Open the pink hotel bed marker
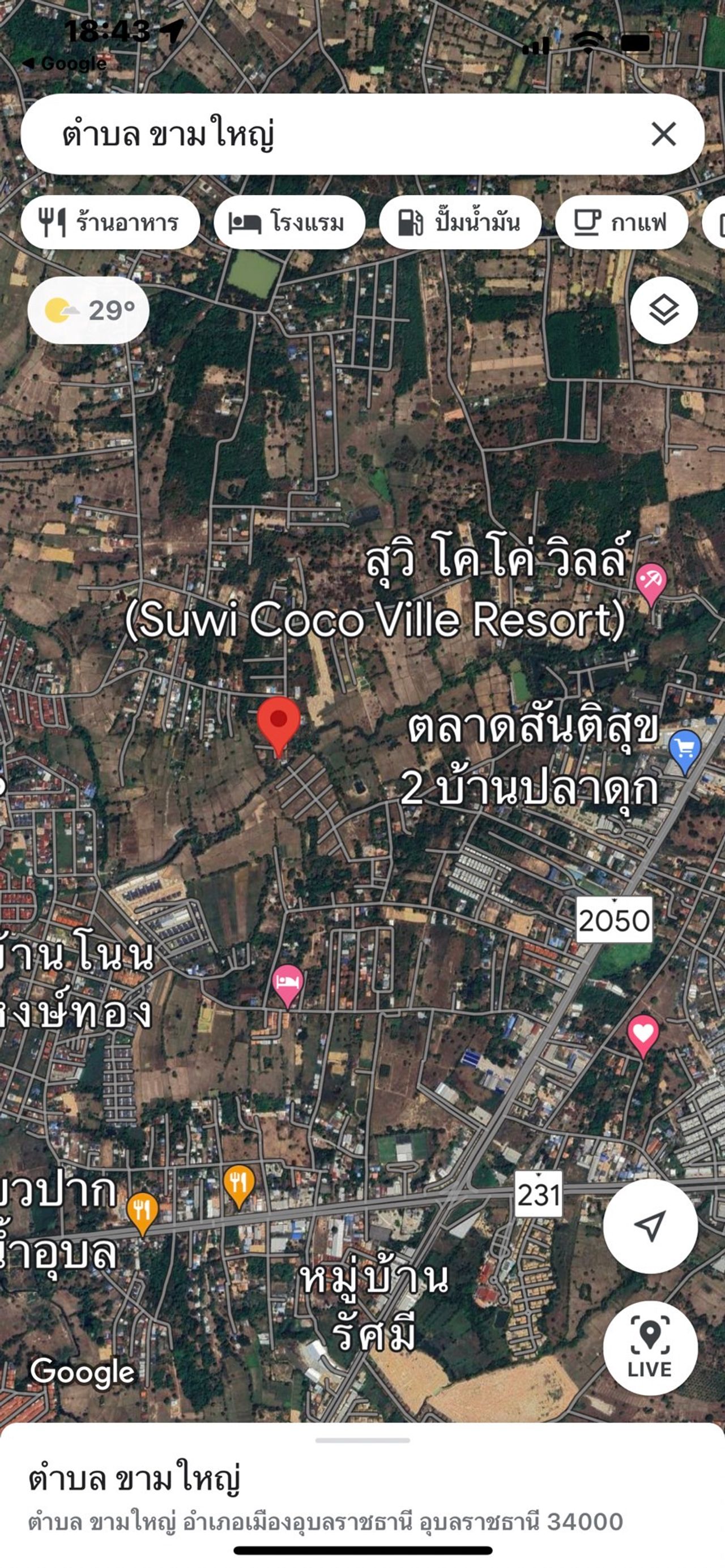The width and height of the screenshot is (725, 1568). 288,984
